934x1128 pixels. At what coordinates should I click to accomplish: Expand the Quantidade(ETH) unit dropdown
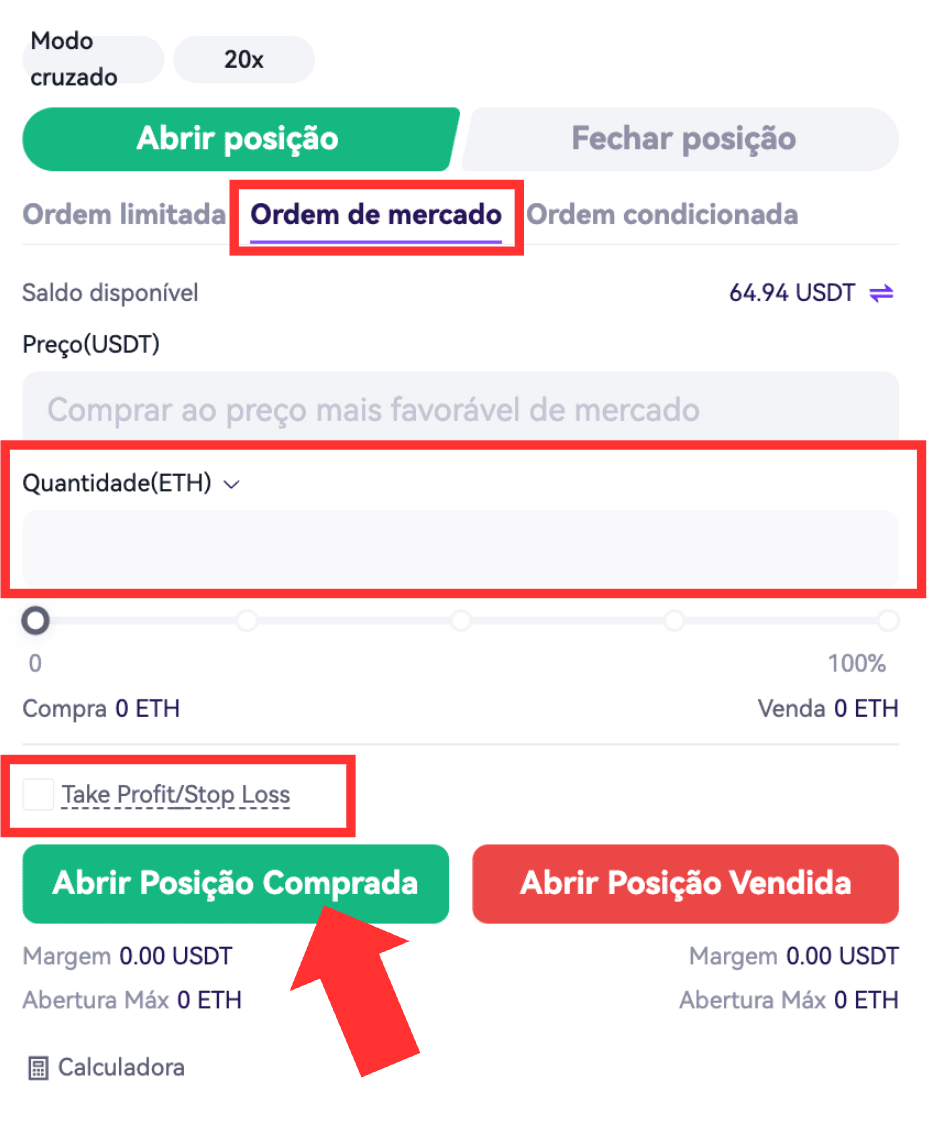pyautogui.click(x=231, y=484)
